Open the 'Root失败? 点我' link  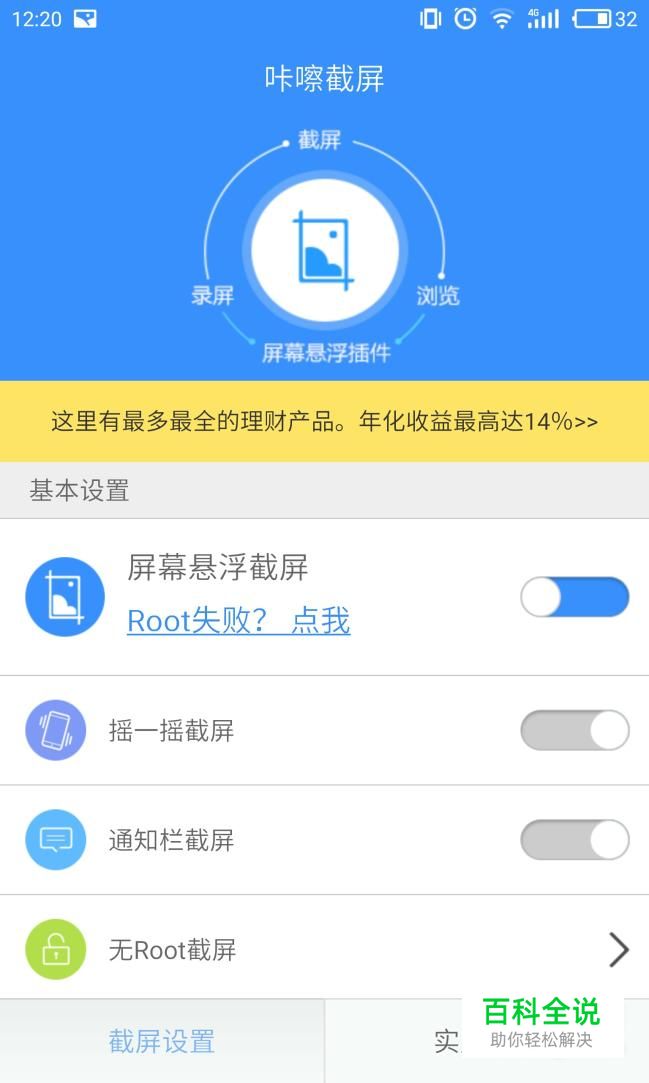[x=239, y=621]
